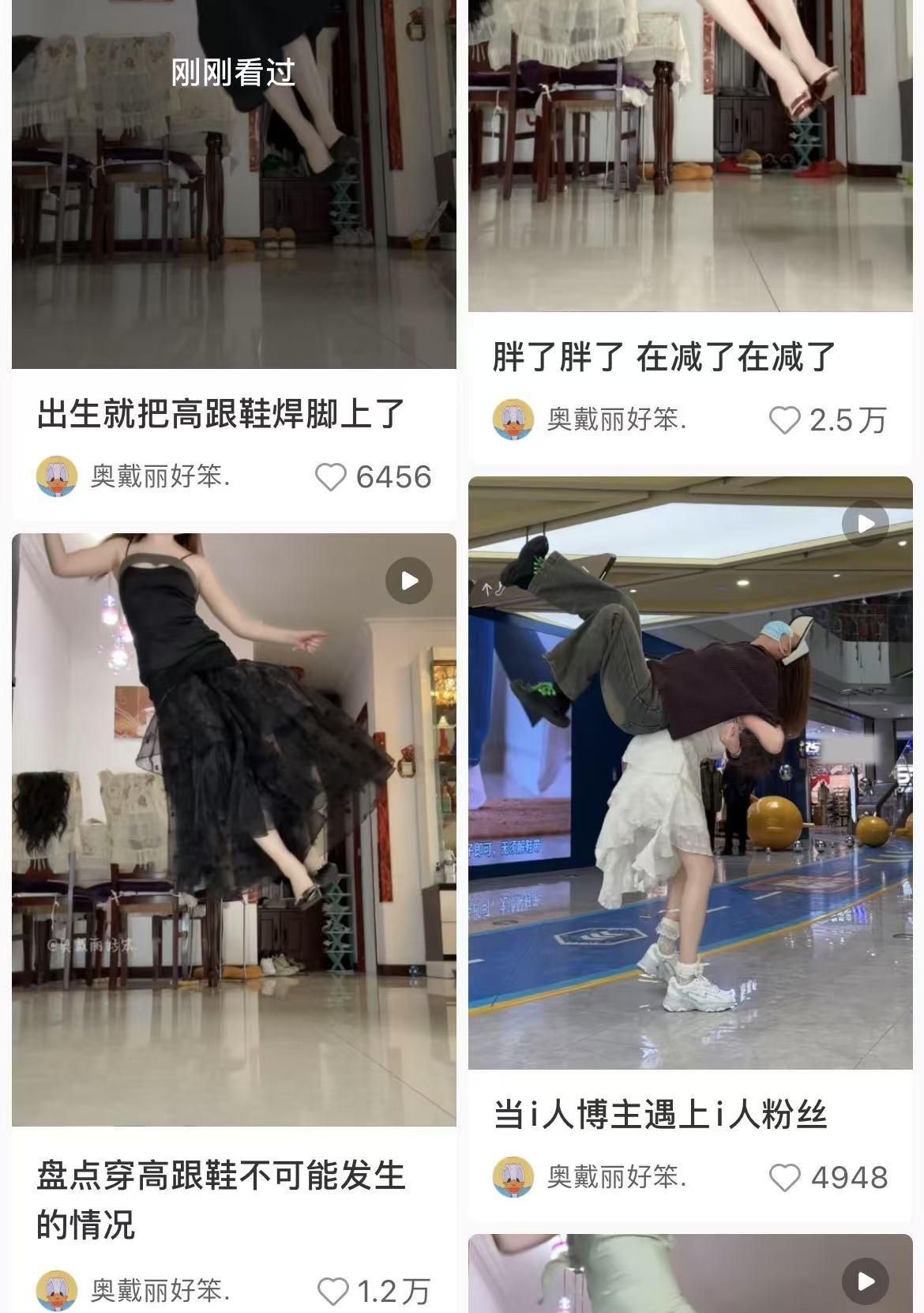Open the partly visible video below "当i人博主遇上i人粉丝"
The height and width of the screenshot is (1313, 924).
click(x=690, y=1273)
